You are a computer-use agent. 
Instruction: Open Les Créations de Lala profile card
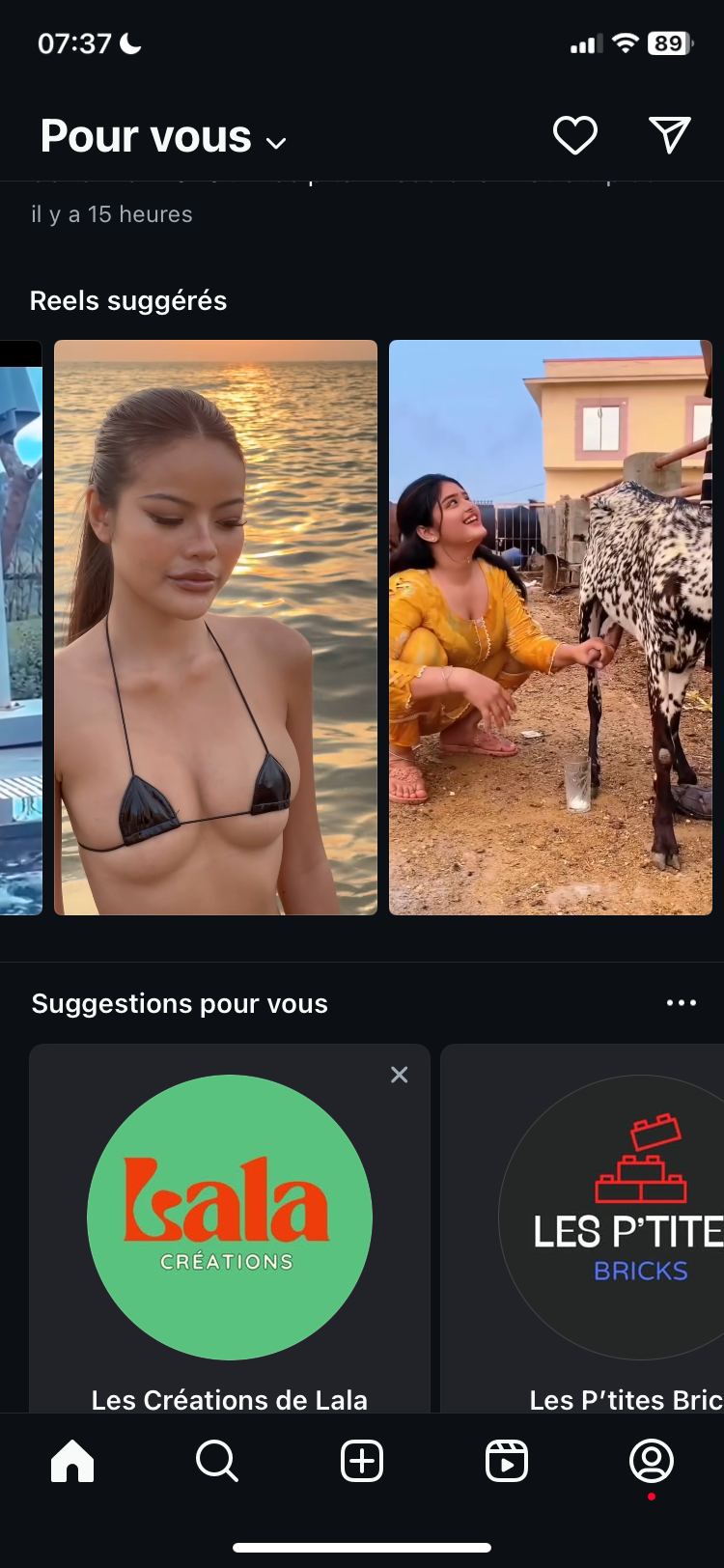[x=230, y=1218]
